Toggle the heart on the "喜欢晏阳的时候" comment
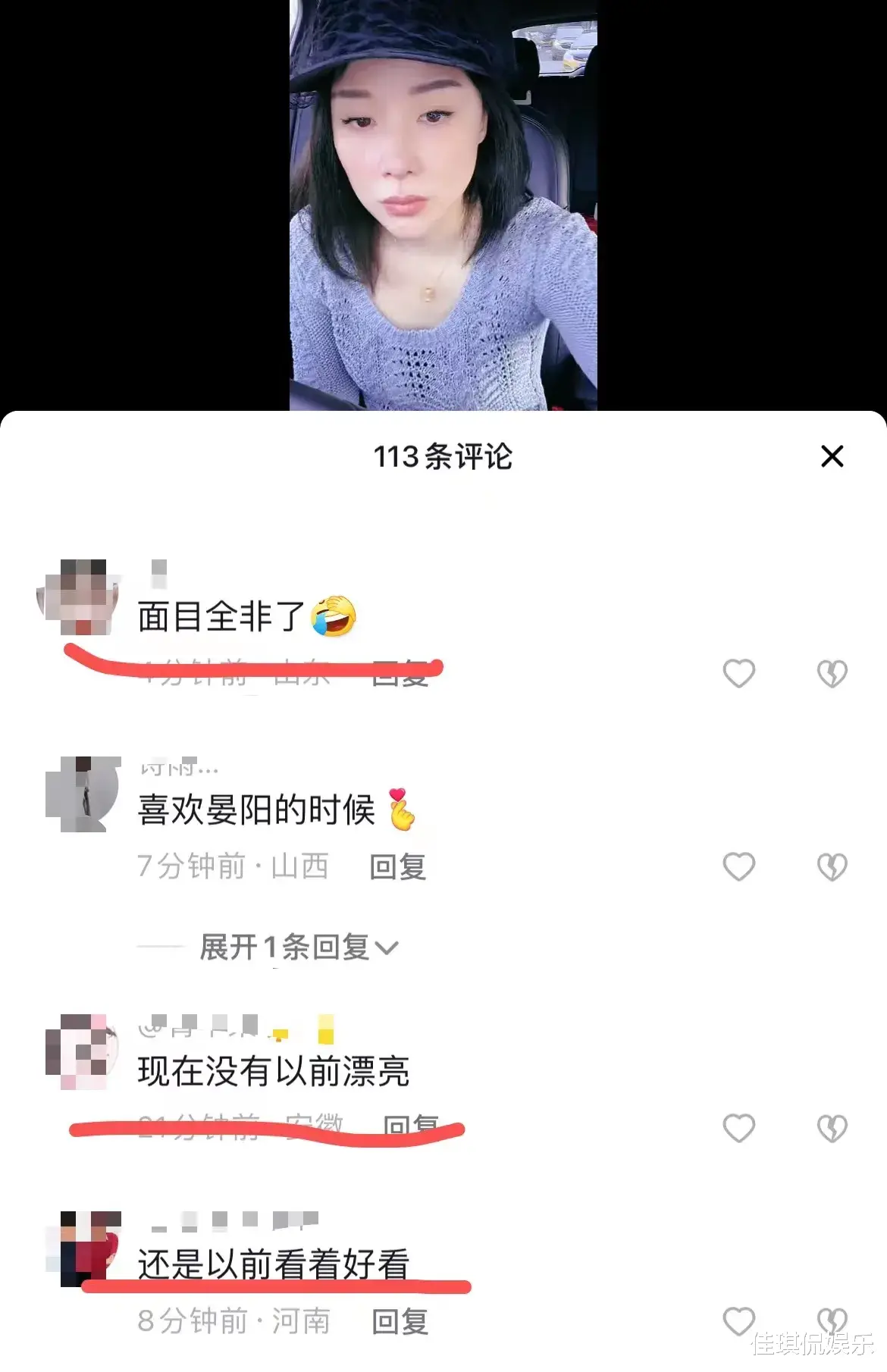Screen dimensions: 887x1372 pyautogui.click(x=738, y=865)
